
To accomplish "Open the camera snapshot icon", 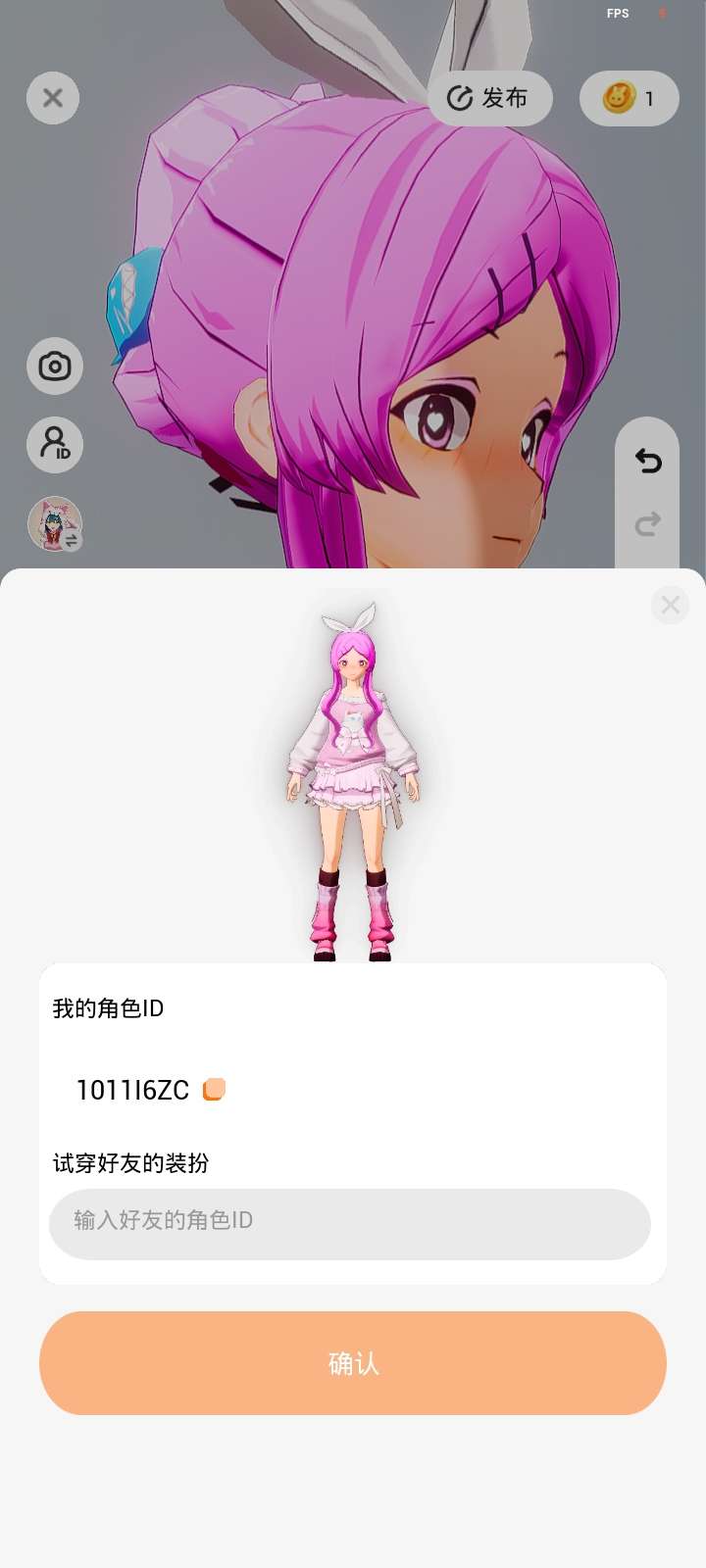I will [x=55, y=367].
